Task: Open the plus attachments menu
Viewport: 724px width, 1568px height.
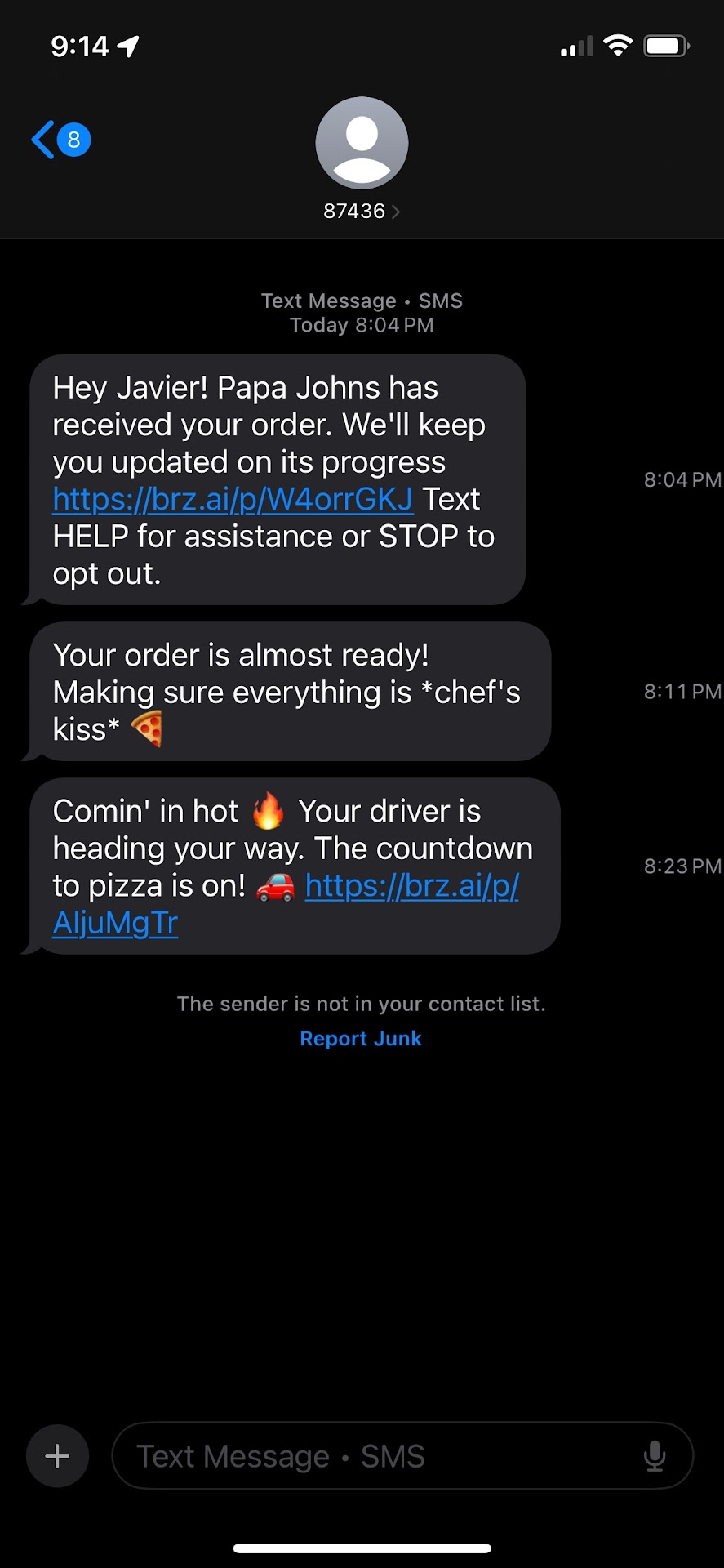Action: tap(57, 1456)
